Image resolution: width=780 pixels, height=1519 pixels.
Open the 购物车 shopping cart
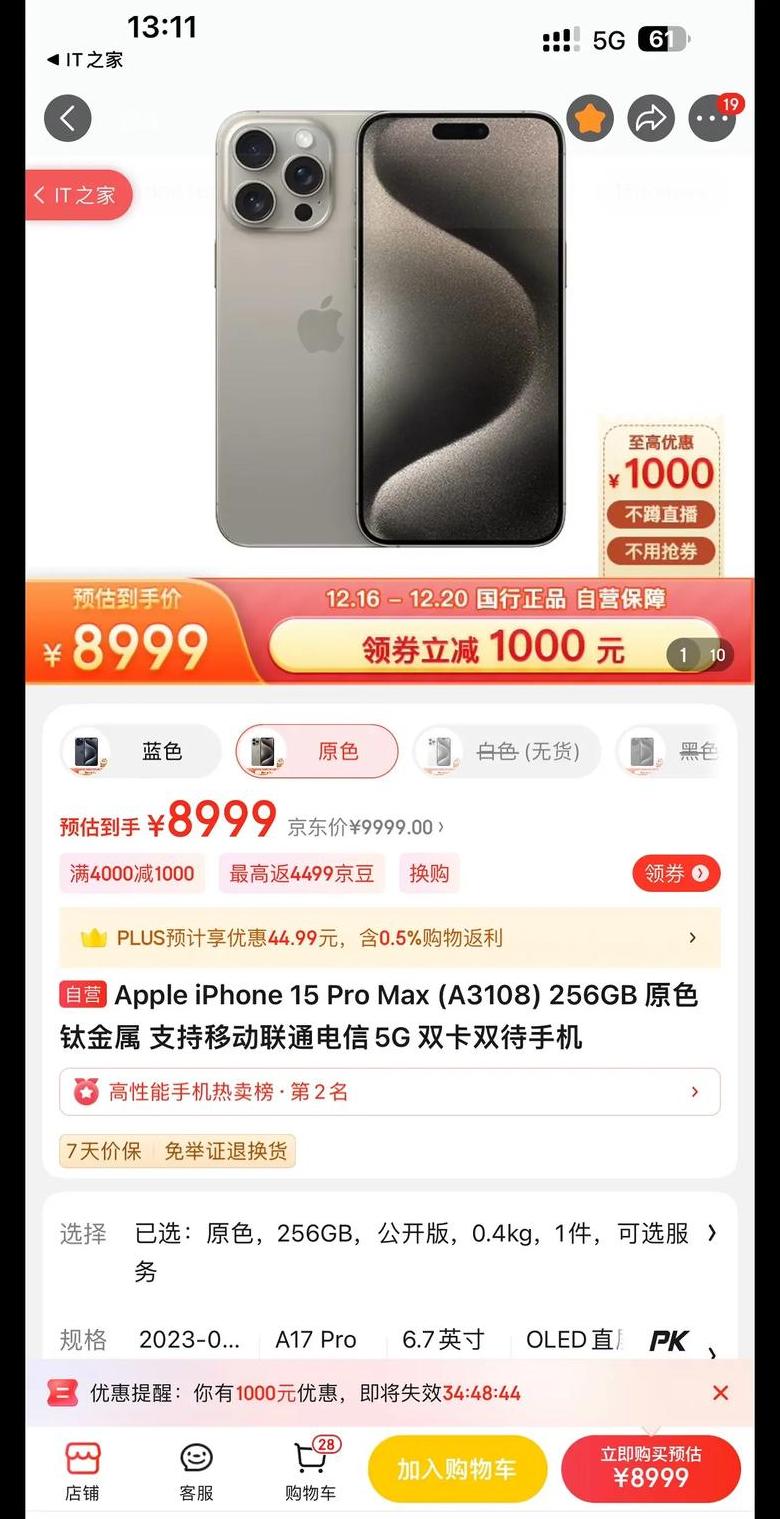[x=310, y=1472]
